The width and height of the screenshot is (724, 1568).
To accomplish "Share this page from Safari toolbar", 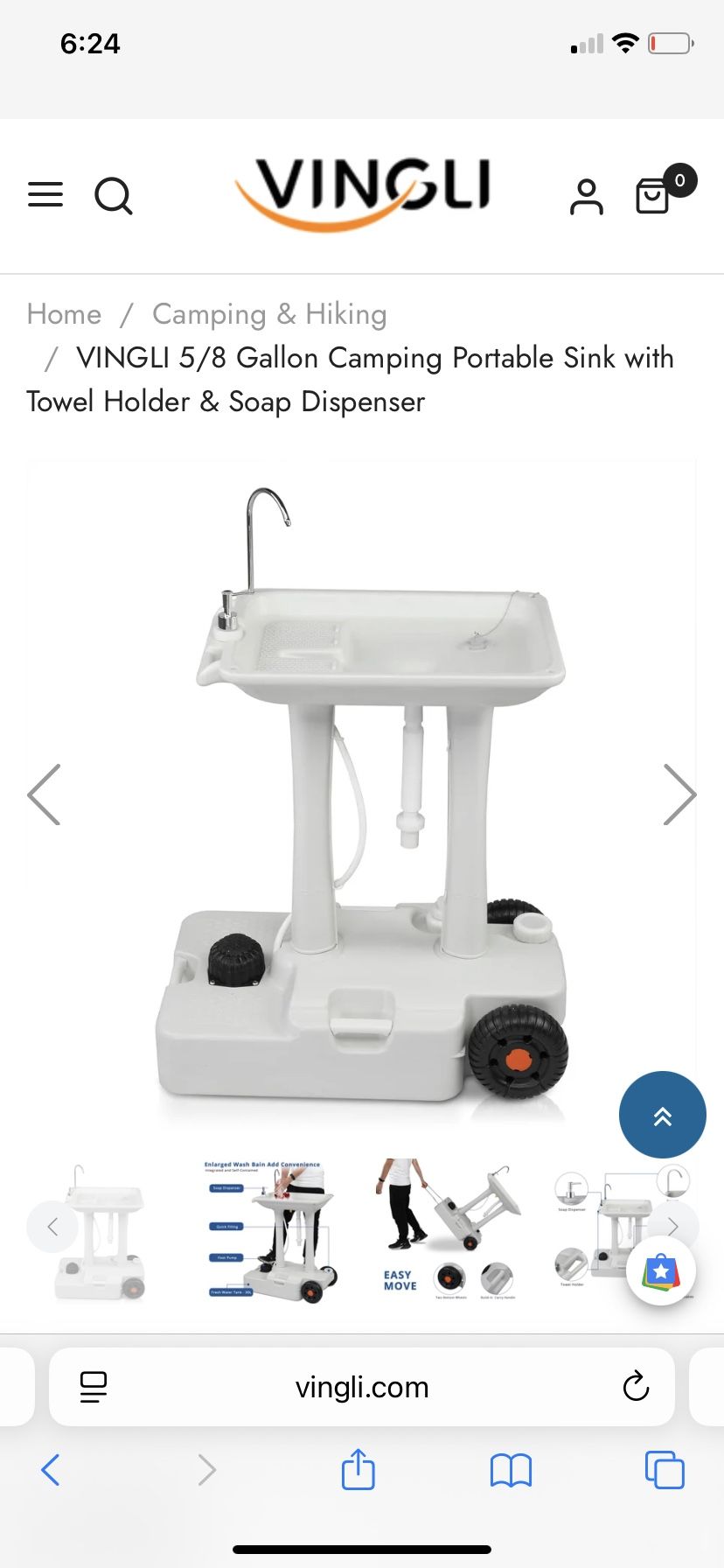I will 358,1469.
